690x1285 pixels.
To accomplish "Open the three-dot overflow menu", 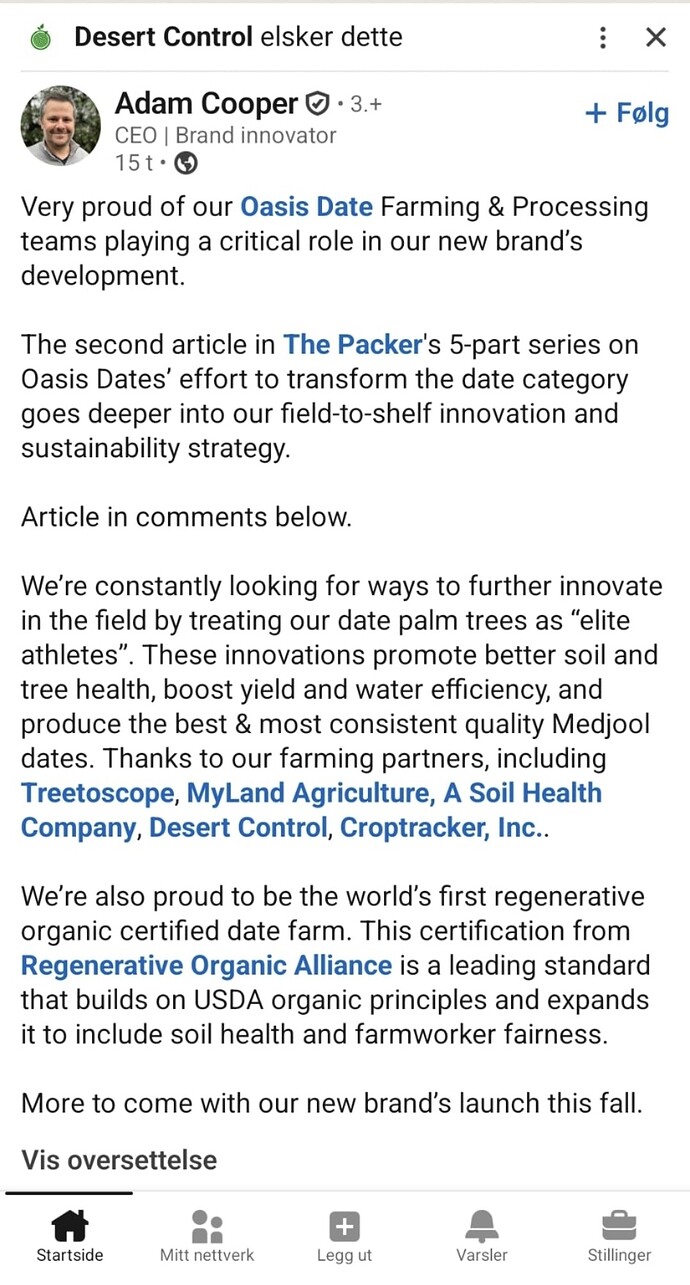I will click(602, 38).
